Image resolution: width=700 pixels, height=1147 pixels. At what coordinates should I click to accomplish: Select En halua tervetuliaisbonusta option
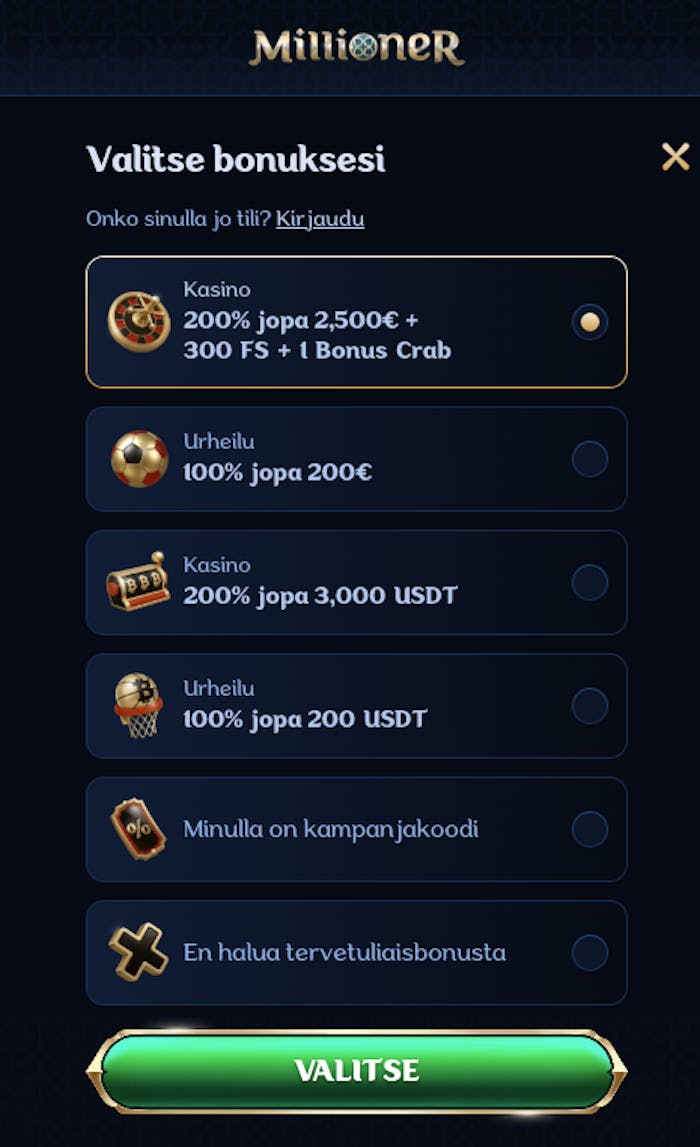[589, 952]
